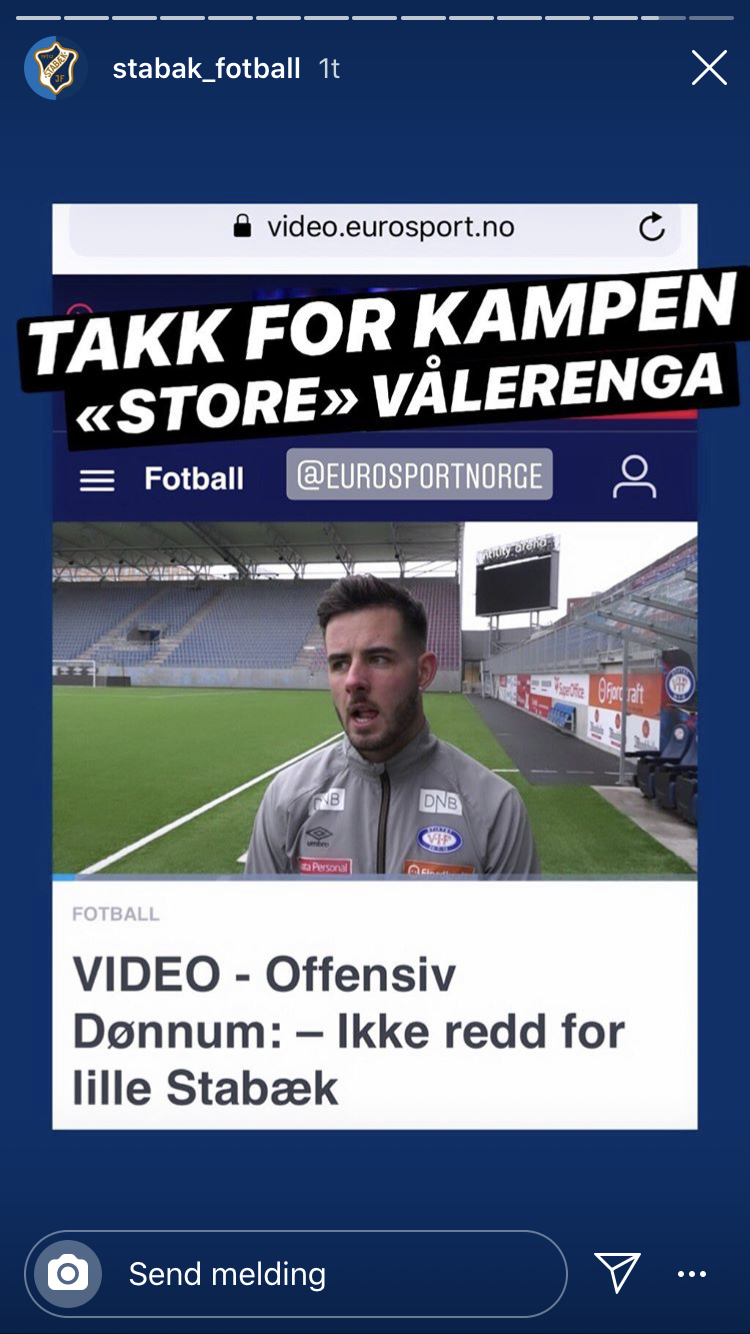Open the three-dot more options menu
Image resolution: width=750 pixels, height=1334 pixels.
click(x=692, y=1274)
